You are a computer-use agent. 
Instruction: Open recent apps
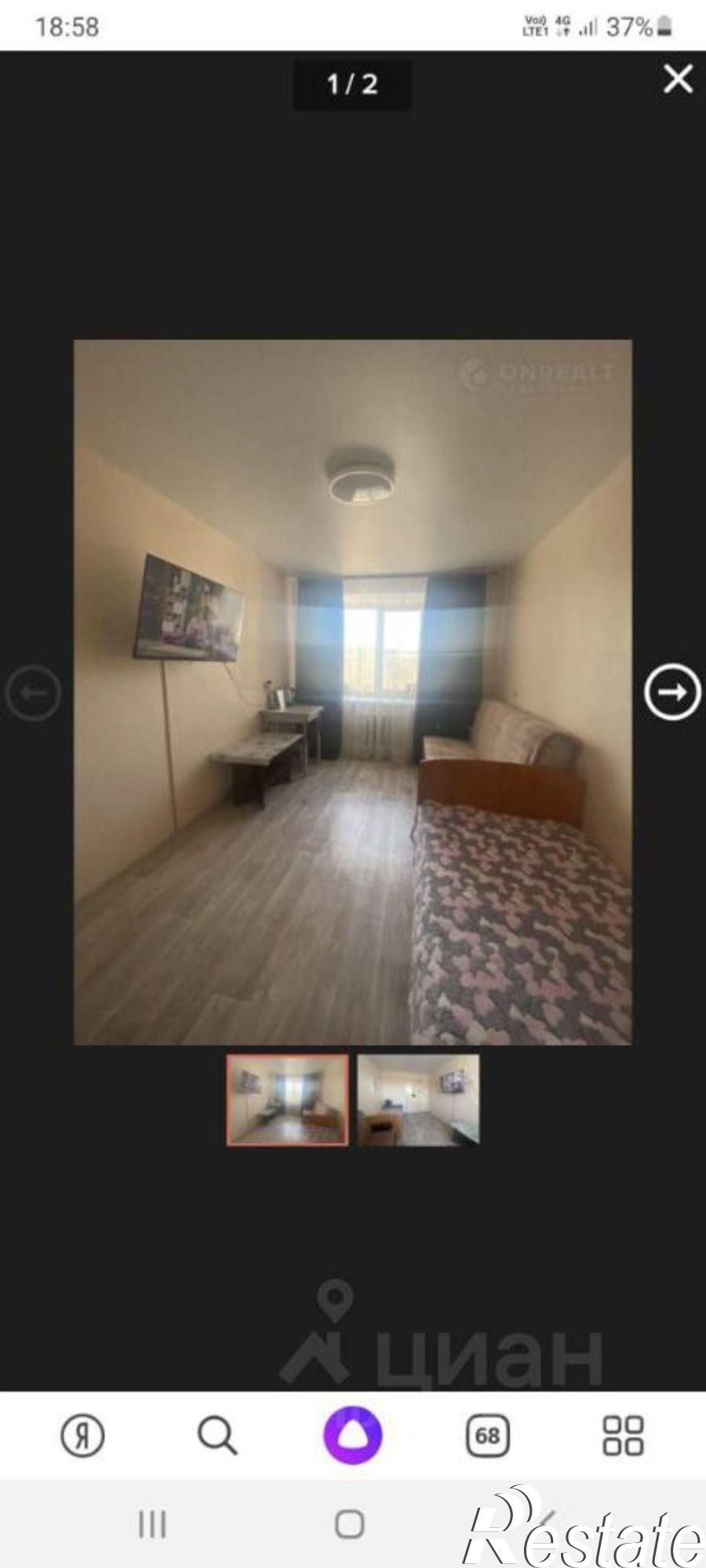point(152,1525)
